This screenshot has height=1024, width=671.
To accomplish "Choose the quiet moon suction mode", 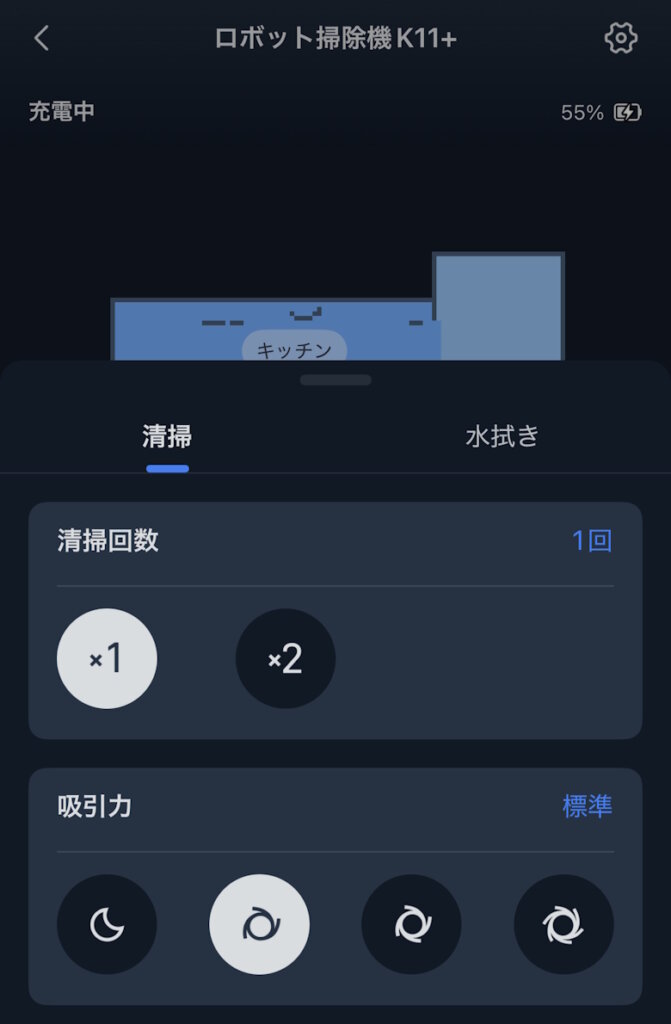I will click(x=107, y=925).
